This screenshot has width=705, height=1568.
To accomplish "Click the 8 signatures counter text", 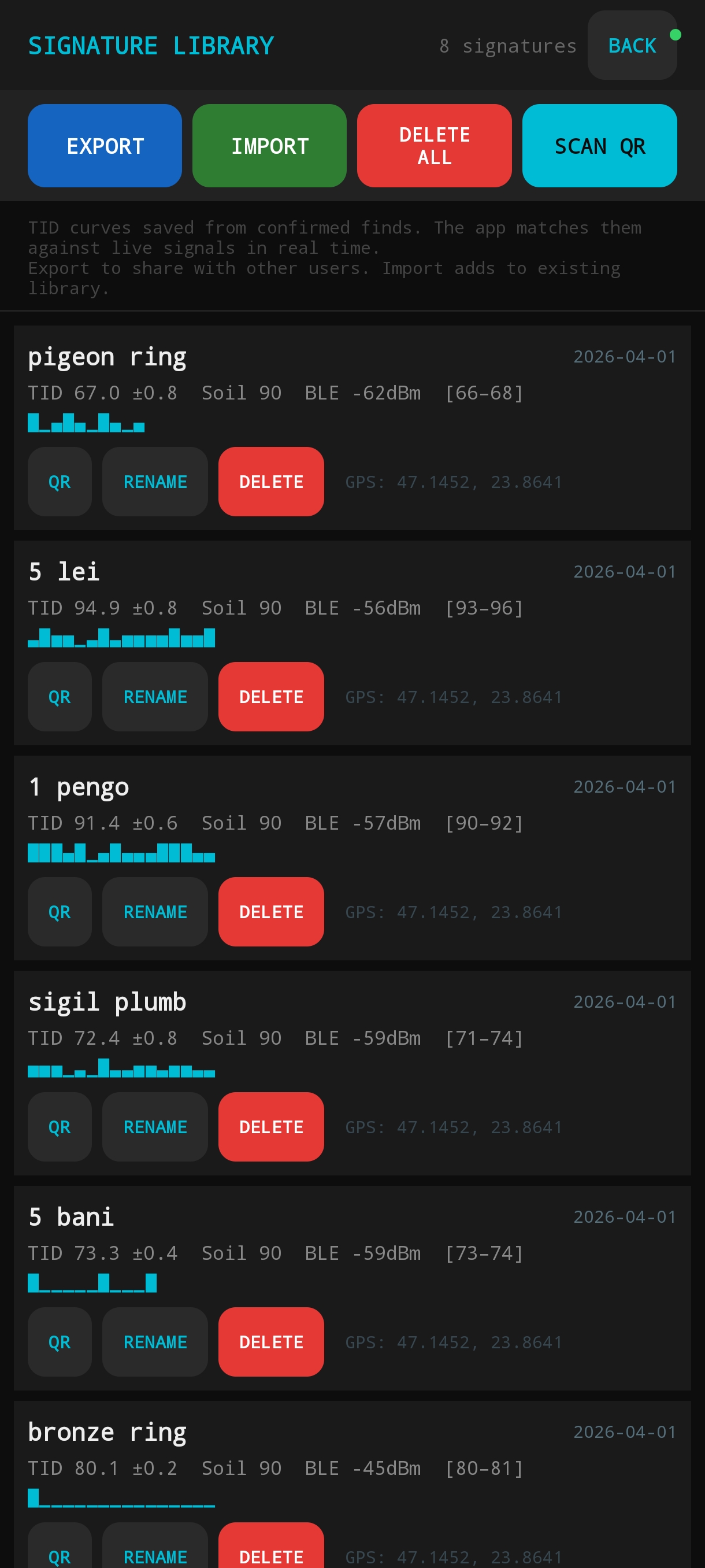I will [508, 45].
